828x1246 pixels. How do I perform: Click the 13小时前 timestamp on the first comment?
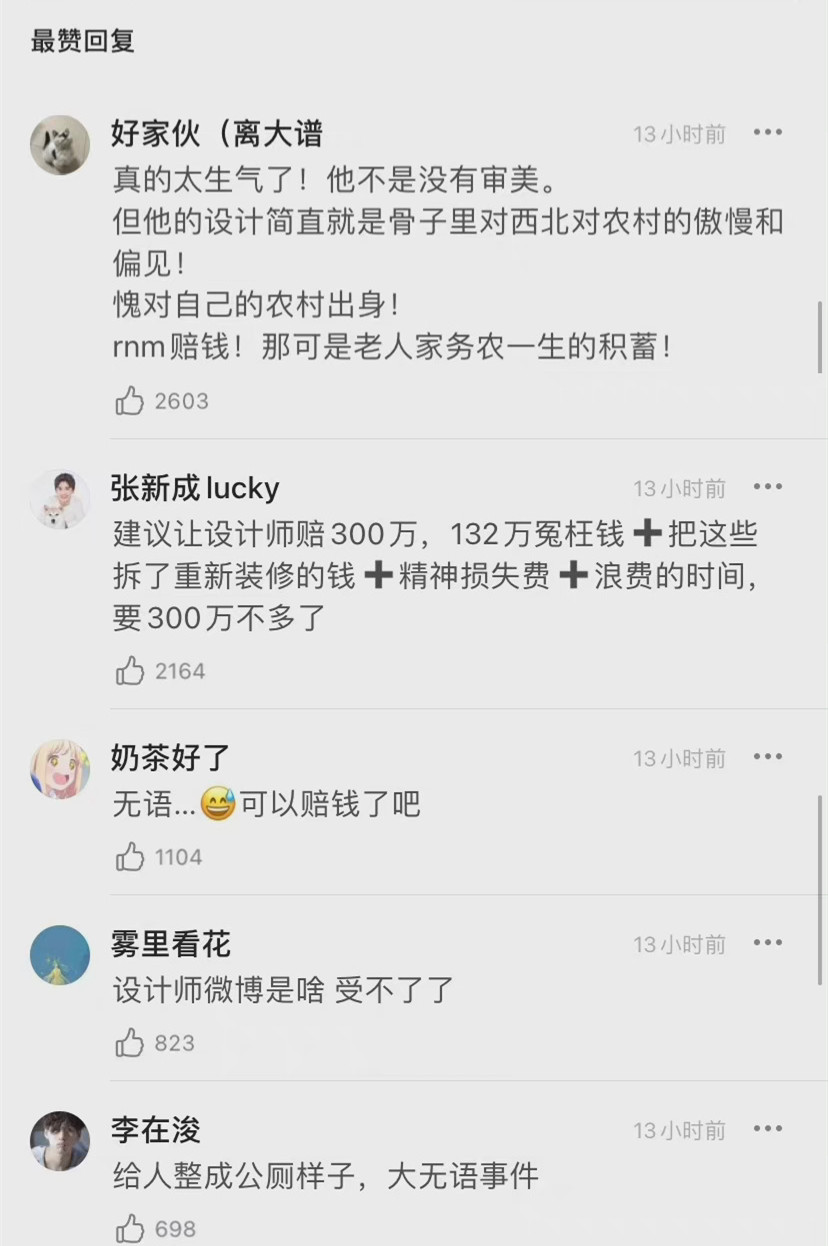680,132
